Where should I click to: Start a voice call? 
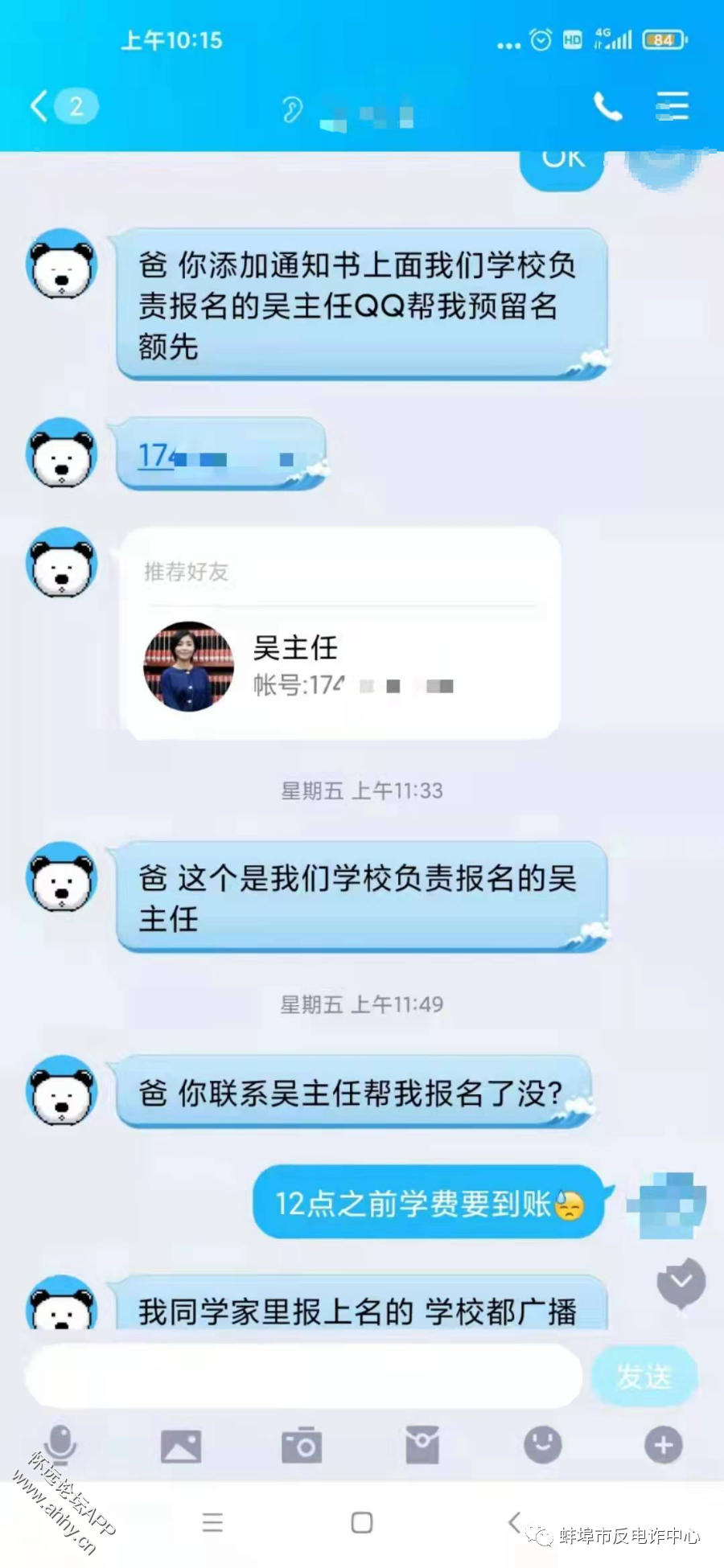click(607, 106)
